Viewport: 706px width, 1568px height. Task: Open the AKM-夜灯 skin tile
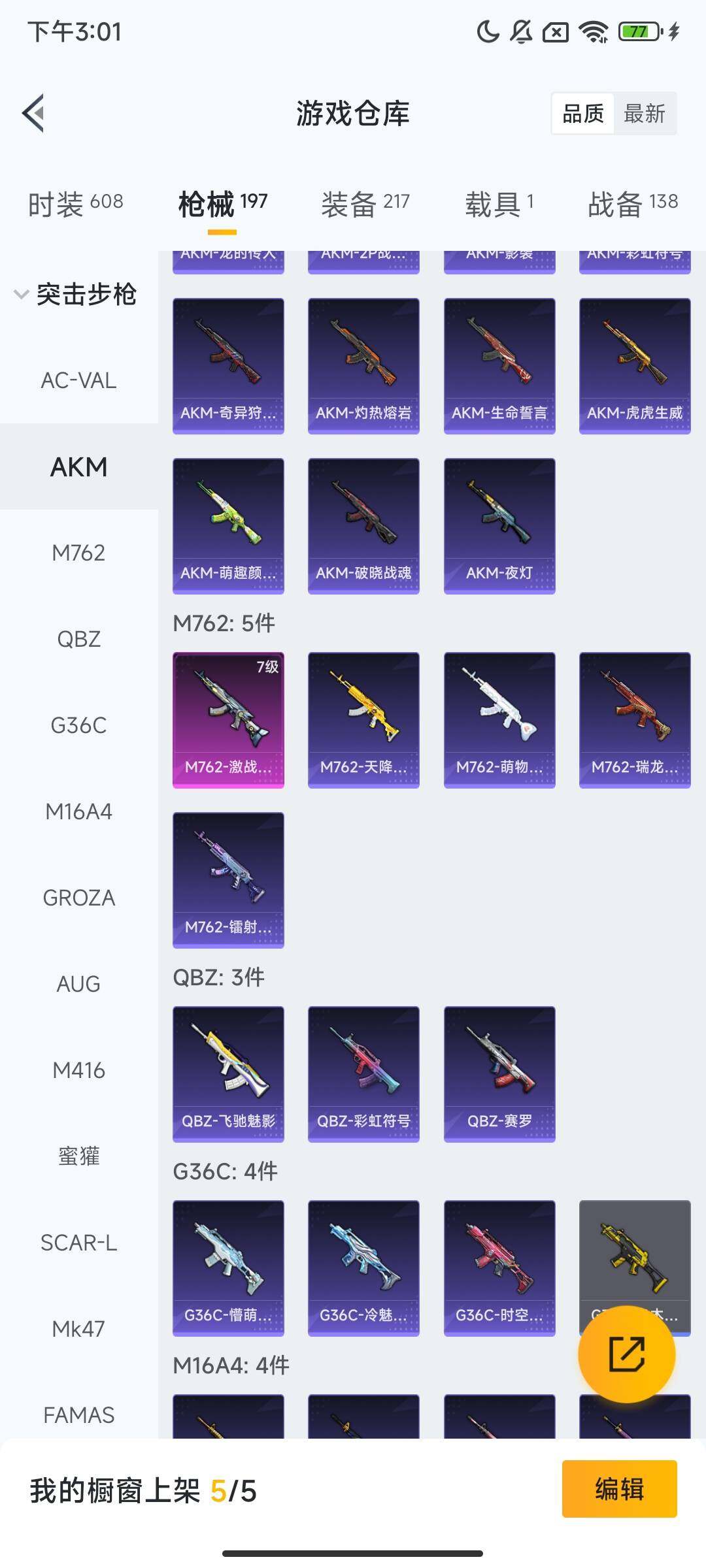(x=499, y=526)
